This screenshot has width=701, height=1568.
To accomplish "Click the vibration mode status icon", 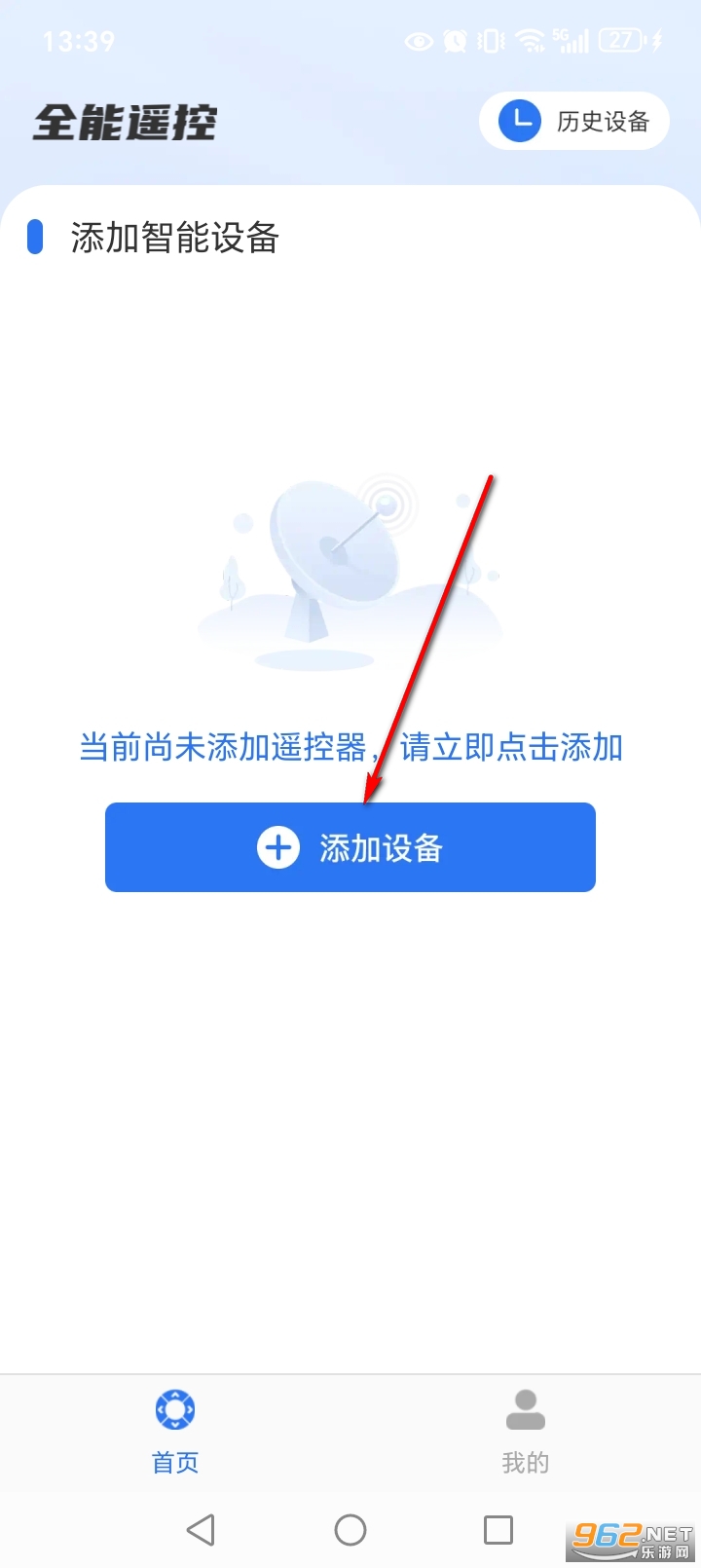I will pos(490,41).
